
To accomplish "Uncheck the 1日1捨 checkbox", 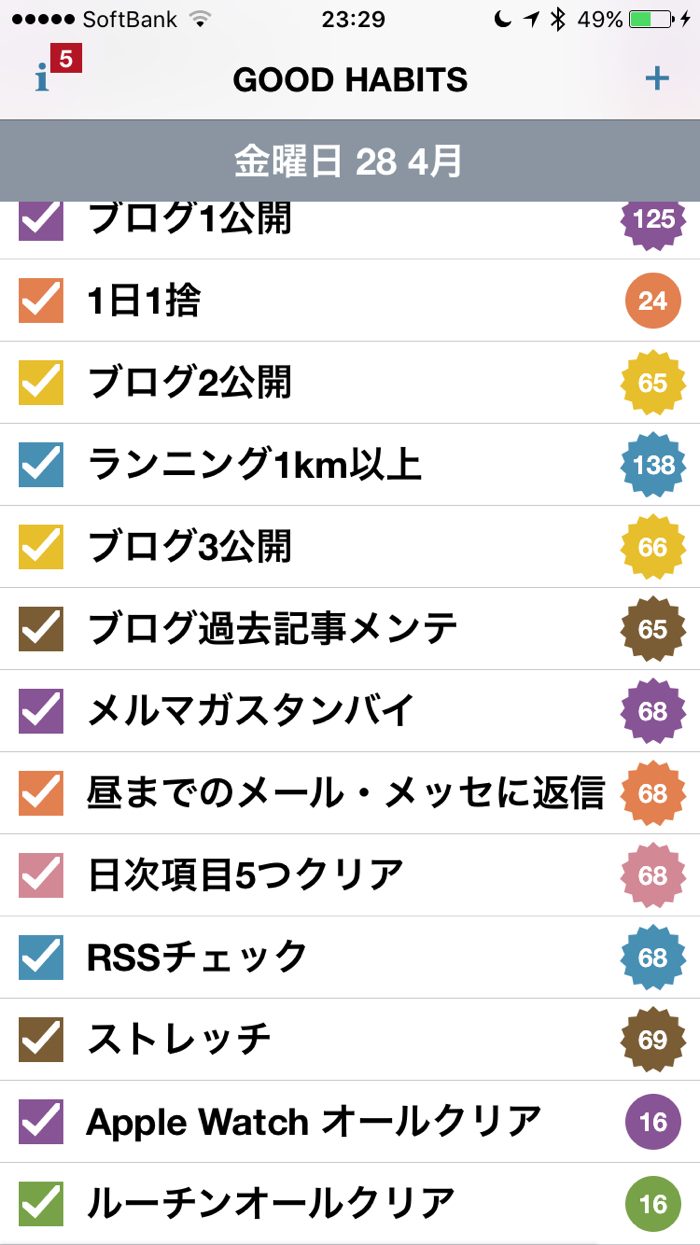I will click(41, 300).
